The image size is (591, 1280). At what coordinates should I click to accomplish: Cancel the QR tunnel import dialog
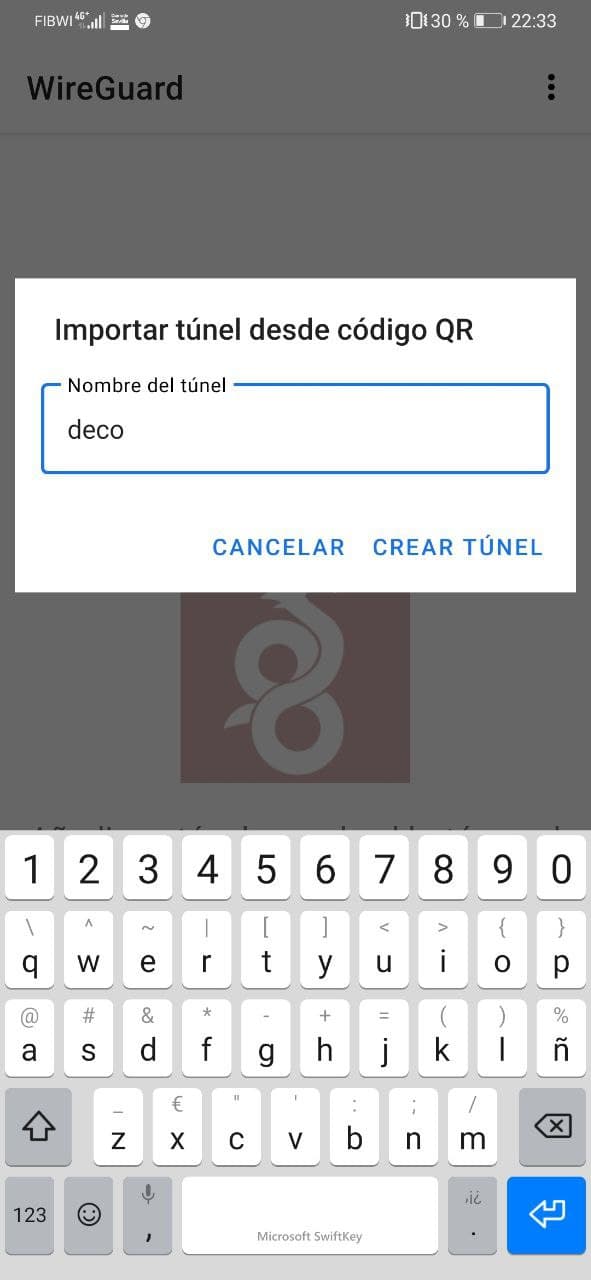278,547
